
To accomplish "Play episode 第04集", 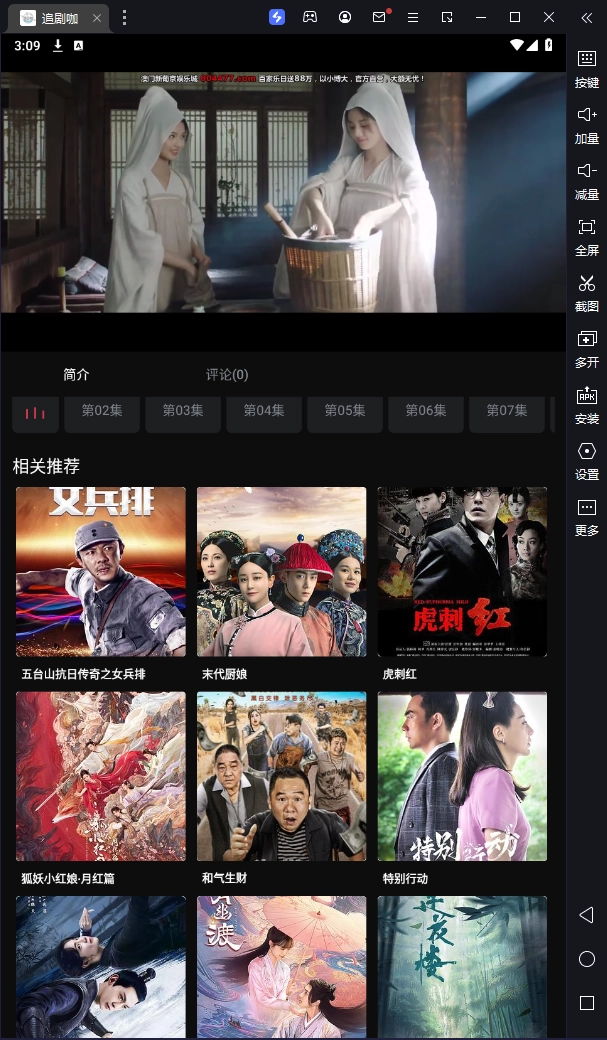I will pyautogui.click(x=264, y=411).
